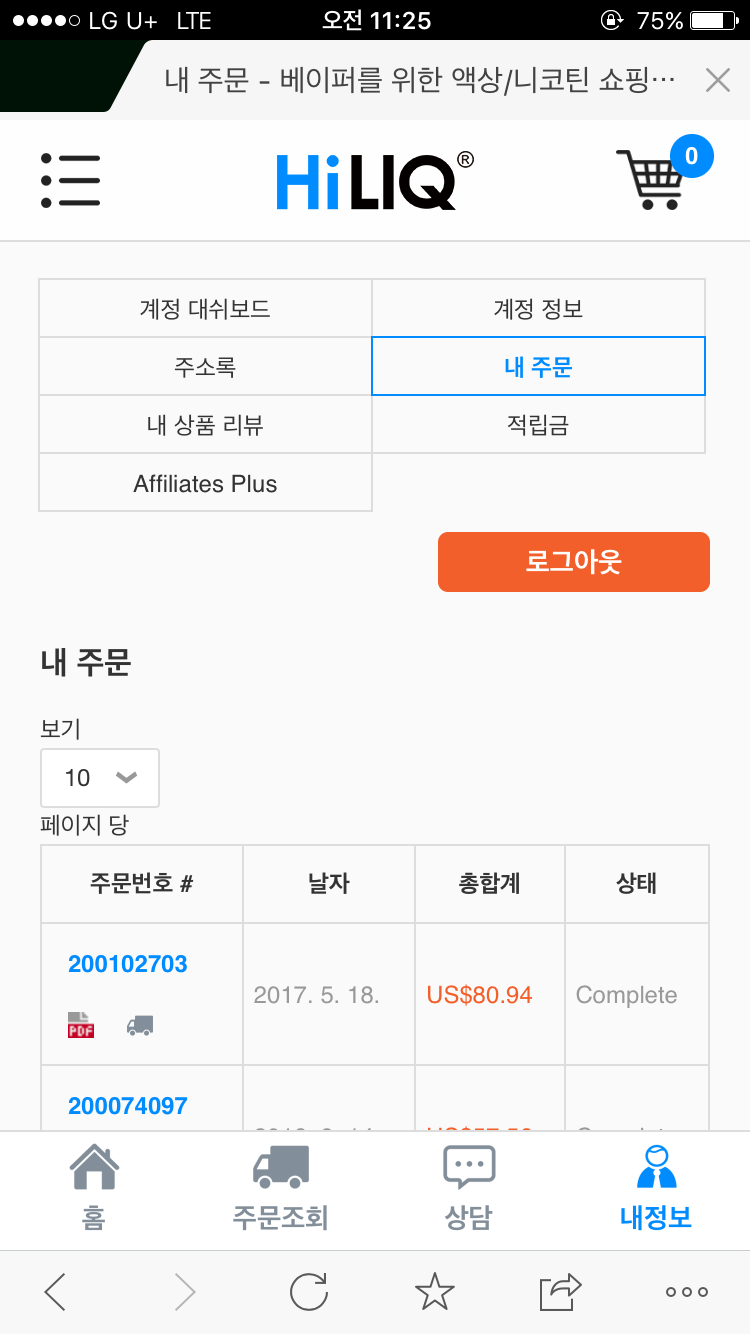The width and height of the screenshot is (750, 1334).
Task: Reload the page in browser toolbar
Action: (x=309, y=1292)
